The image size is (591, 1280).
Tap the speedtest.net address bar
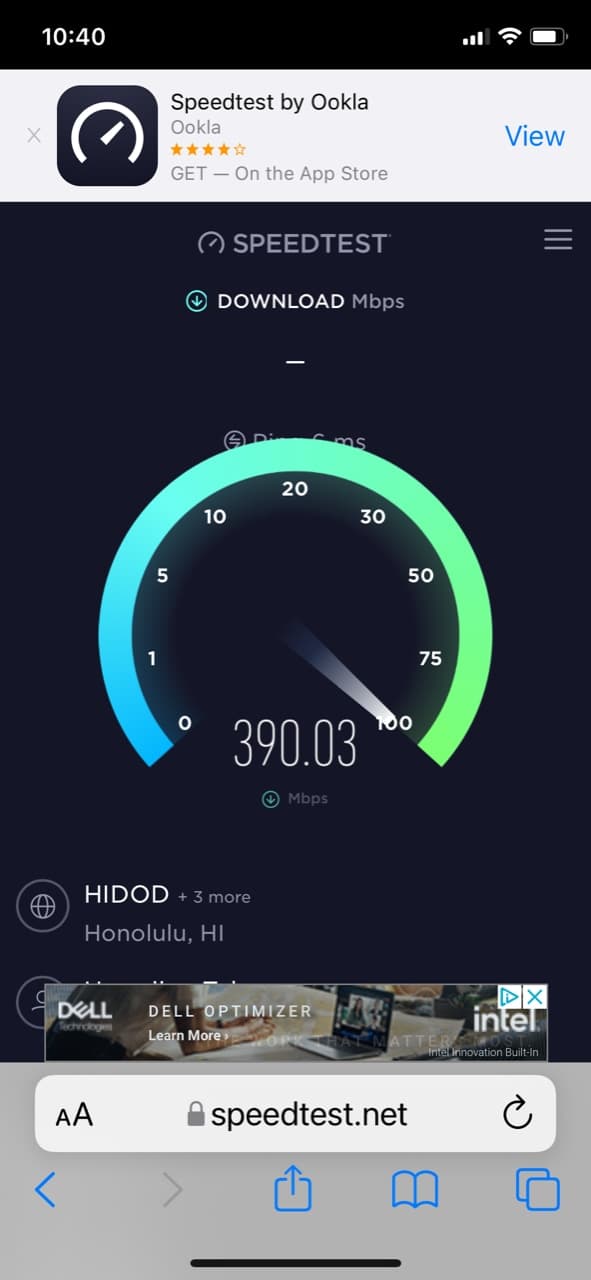click(298, 1114)
